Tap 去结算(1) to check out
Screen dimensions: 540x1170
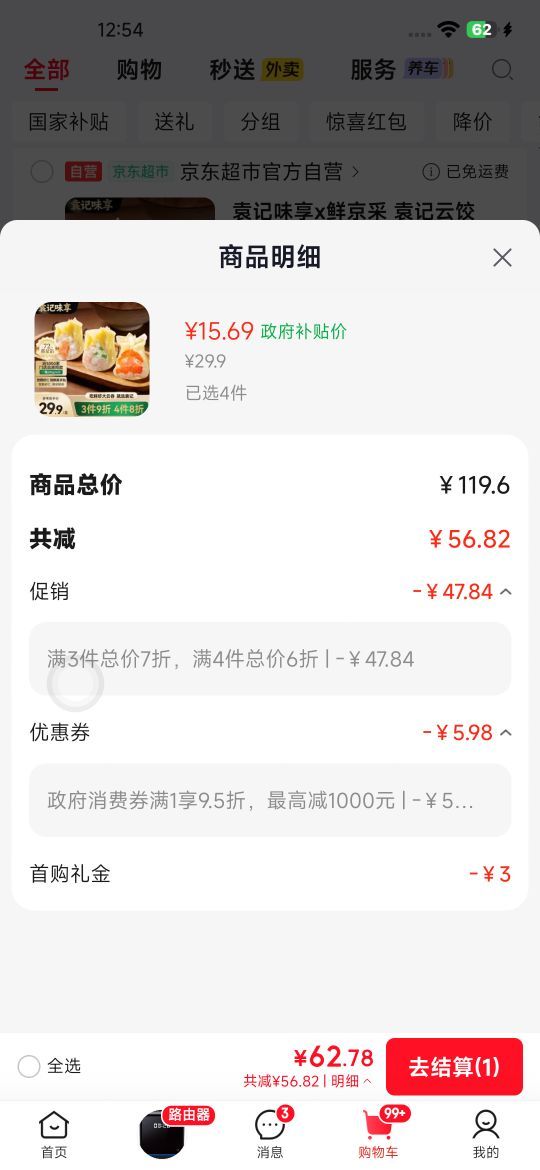point(454,1066)
